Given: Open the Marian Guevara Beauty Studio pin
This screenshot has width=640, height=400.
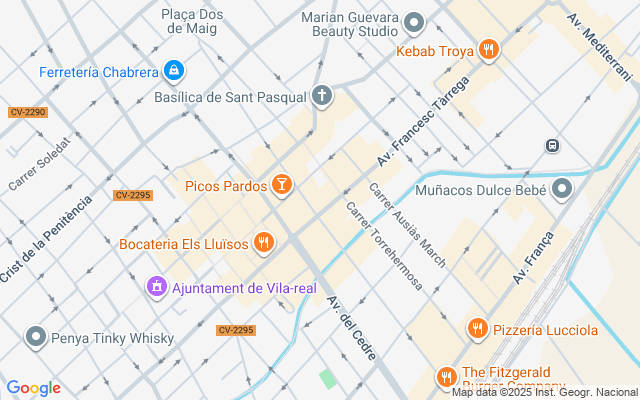Looking at the screenshot, I should (x=415, y=23).
